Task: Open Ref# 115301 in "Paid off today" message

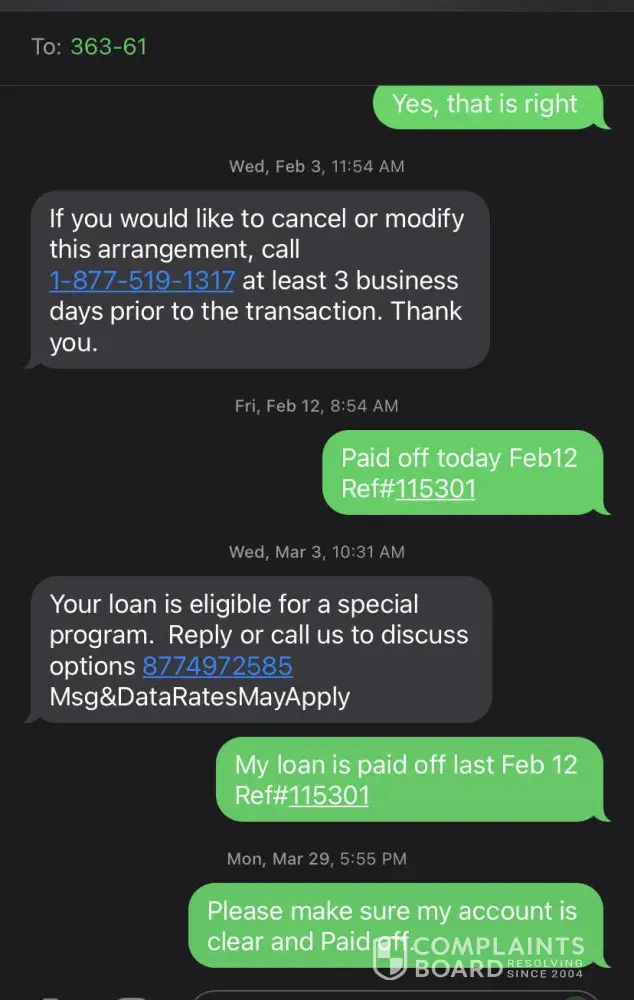Action: coord(435,489)
